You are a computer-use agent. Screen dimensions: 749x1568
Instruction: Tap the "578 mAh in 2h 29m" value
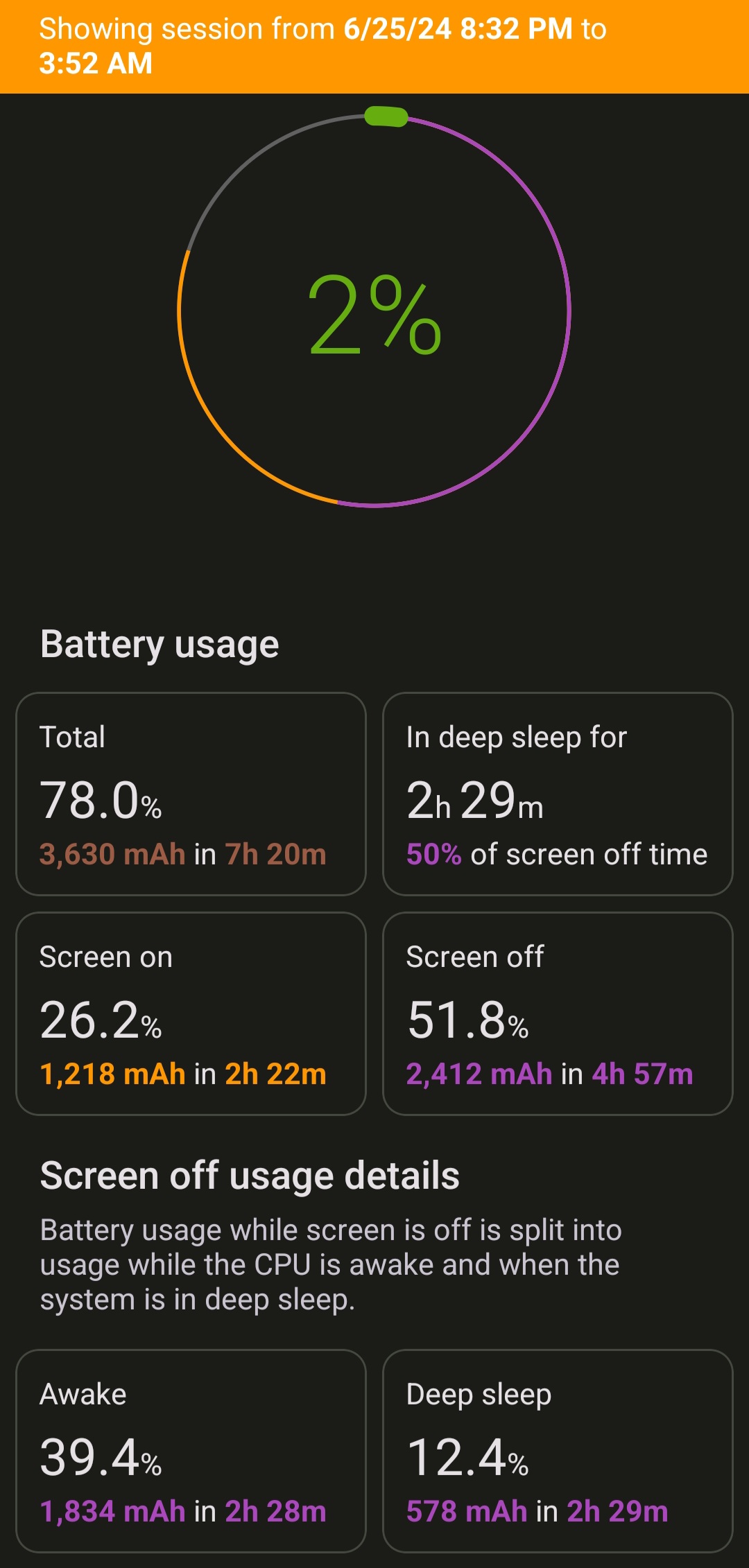tap(535, 1513)
